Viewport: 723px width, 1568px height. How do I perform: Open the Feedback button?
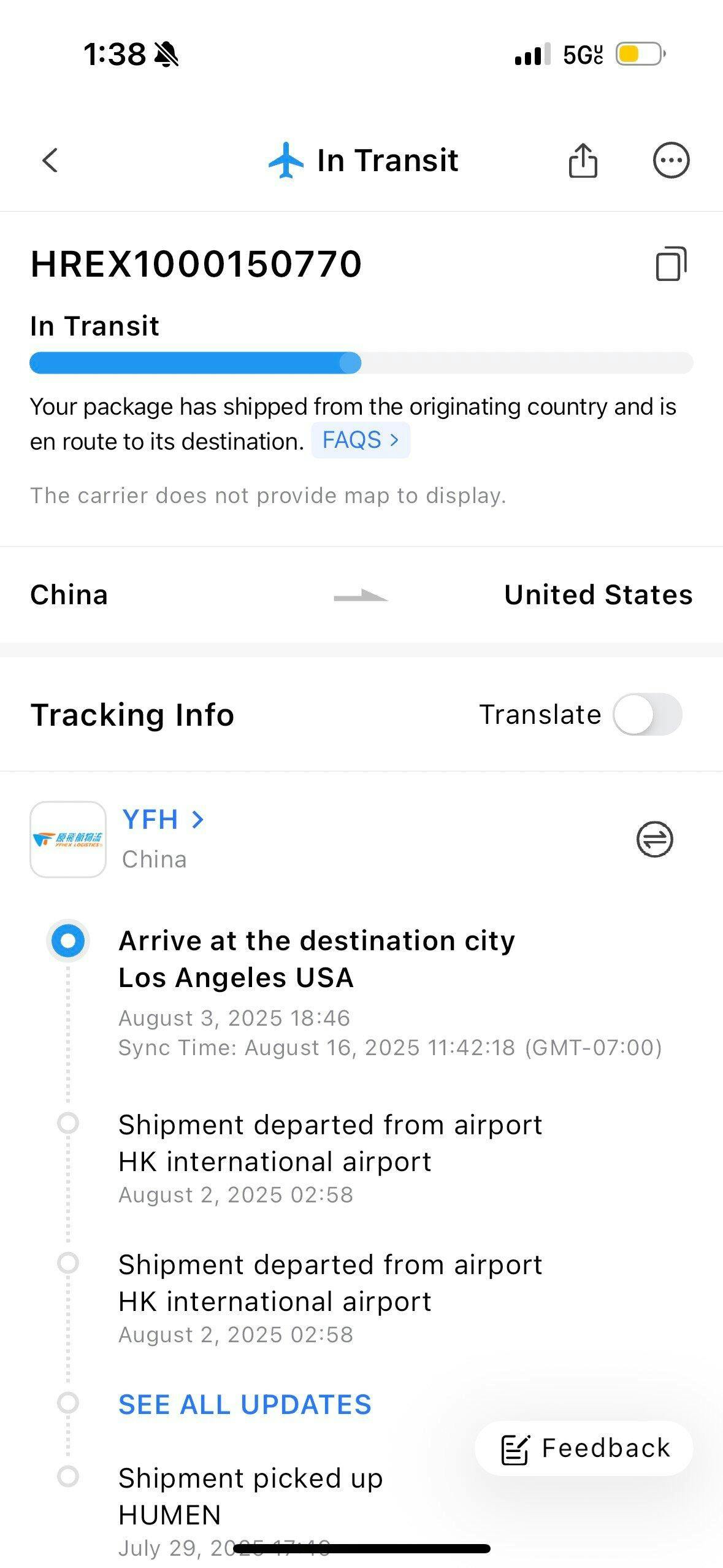click(x=584, y=1448)
